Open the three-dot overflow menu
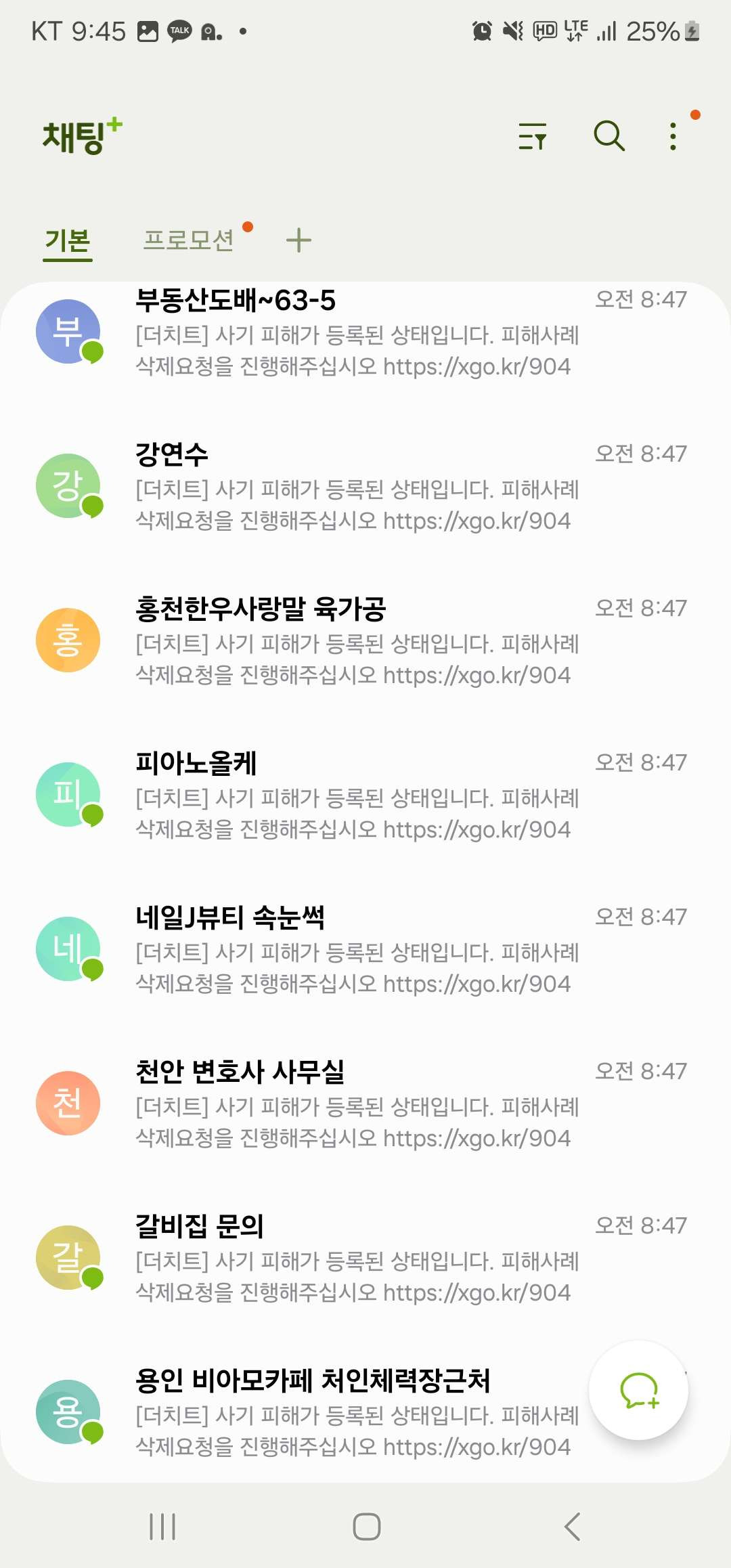The height and width of the screenshot is (1568, 731). (x=673, y=136)
